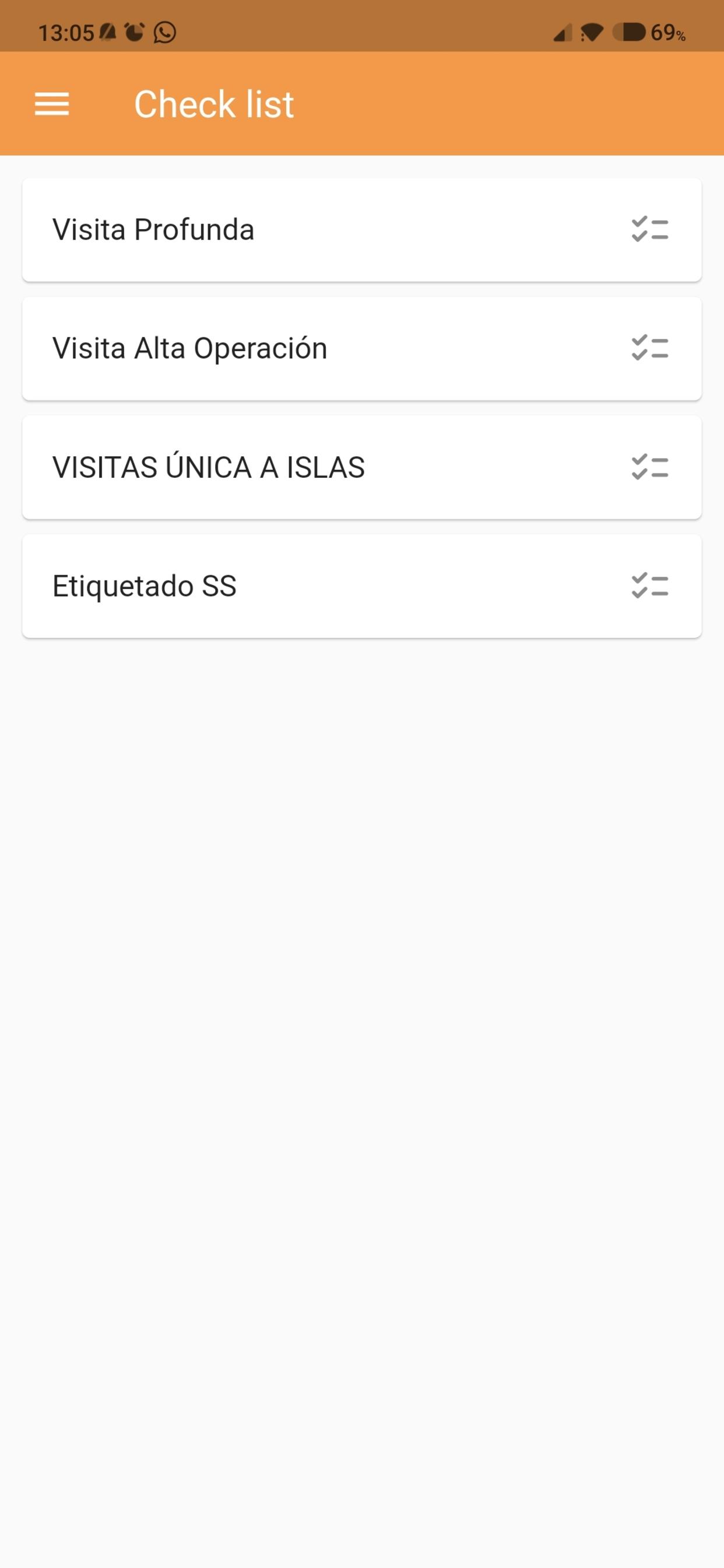The height and width of the screenshot is (1568, 724).
Task: Choose the Etiquetado SS checklist
Action: [x=362, y=586]
